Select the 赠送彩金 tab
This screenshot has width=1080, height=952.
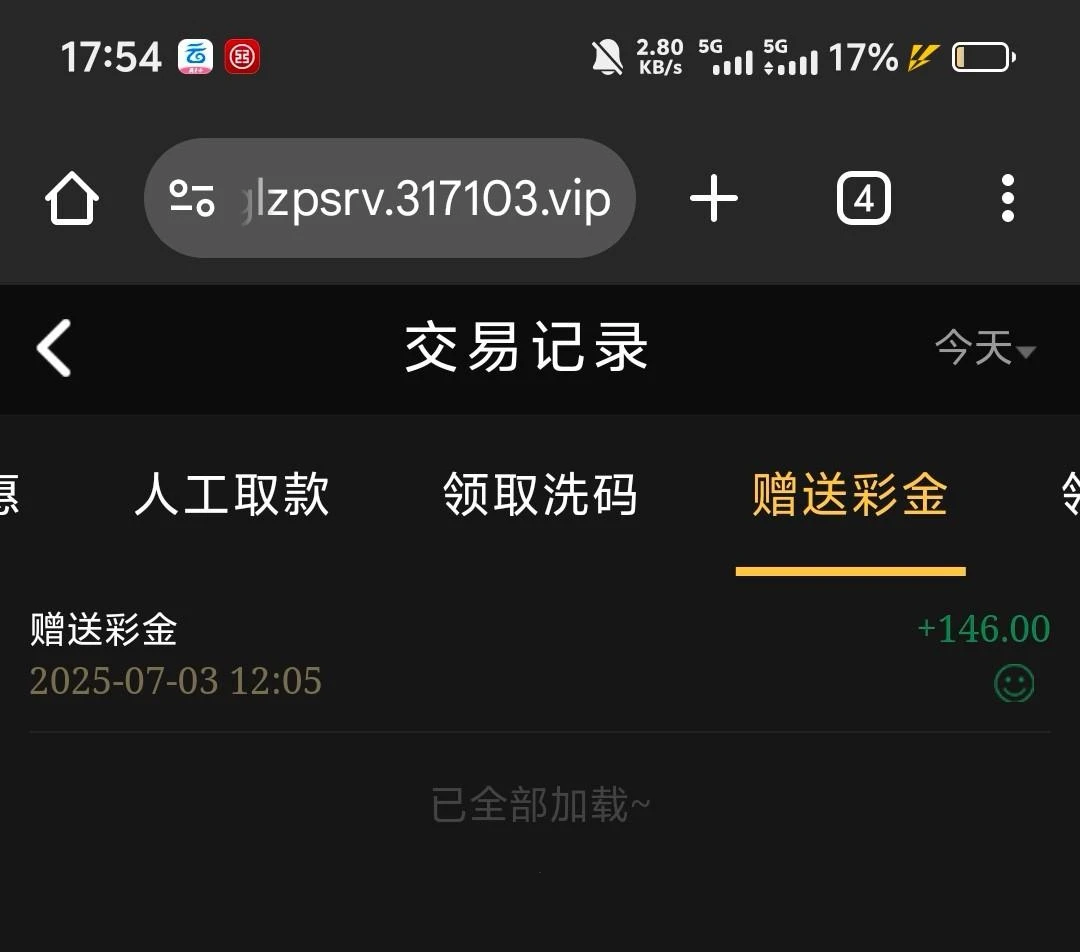click(x=850, y=495)
